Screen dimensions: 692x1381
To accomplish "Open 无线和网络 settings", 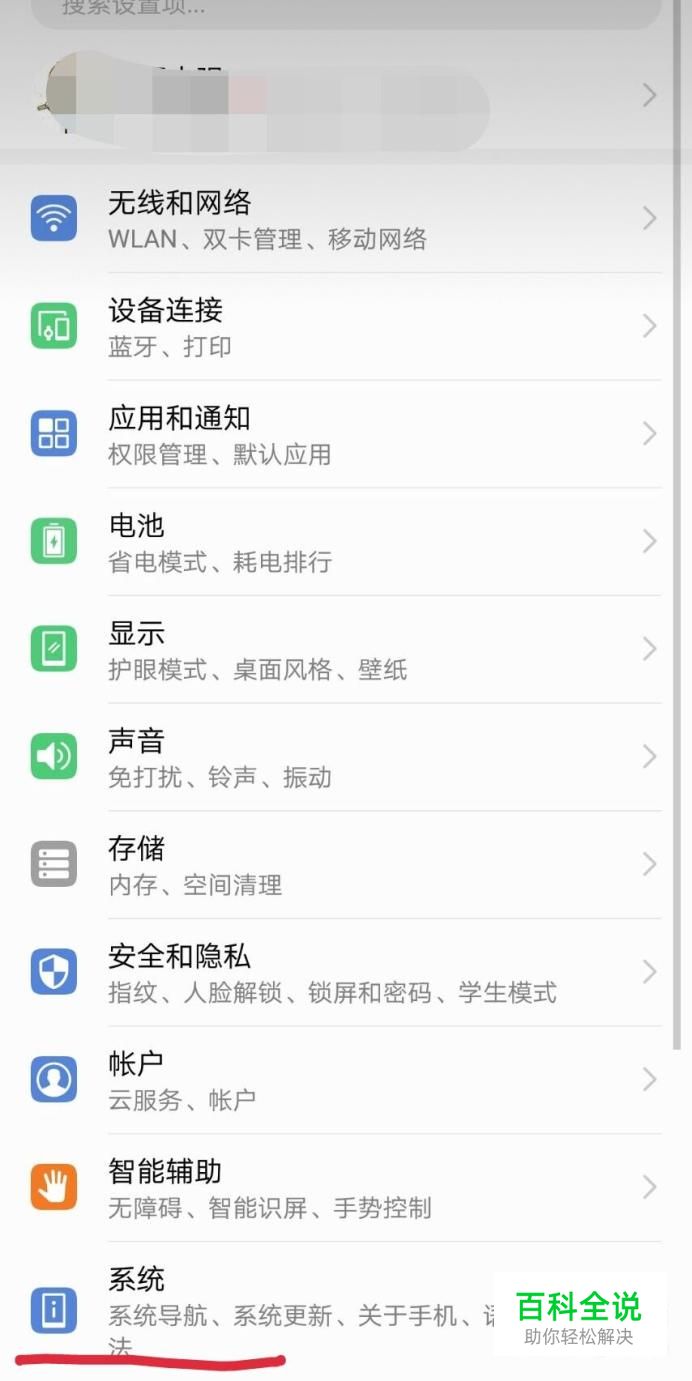I will [345, 219].
